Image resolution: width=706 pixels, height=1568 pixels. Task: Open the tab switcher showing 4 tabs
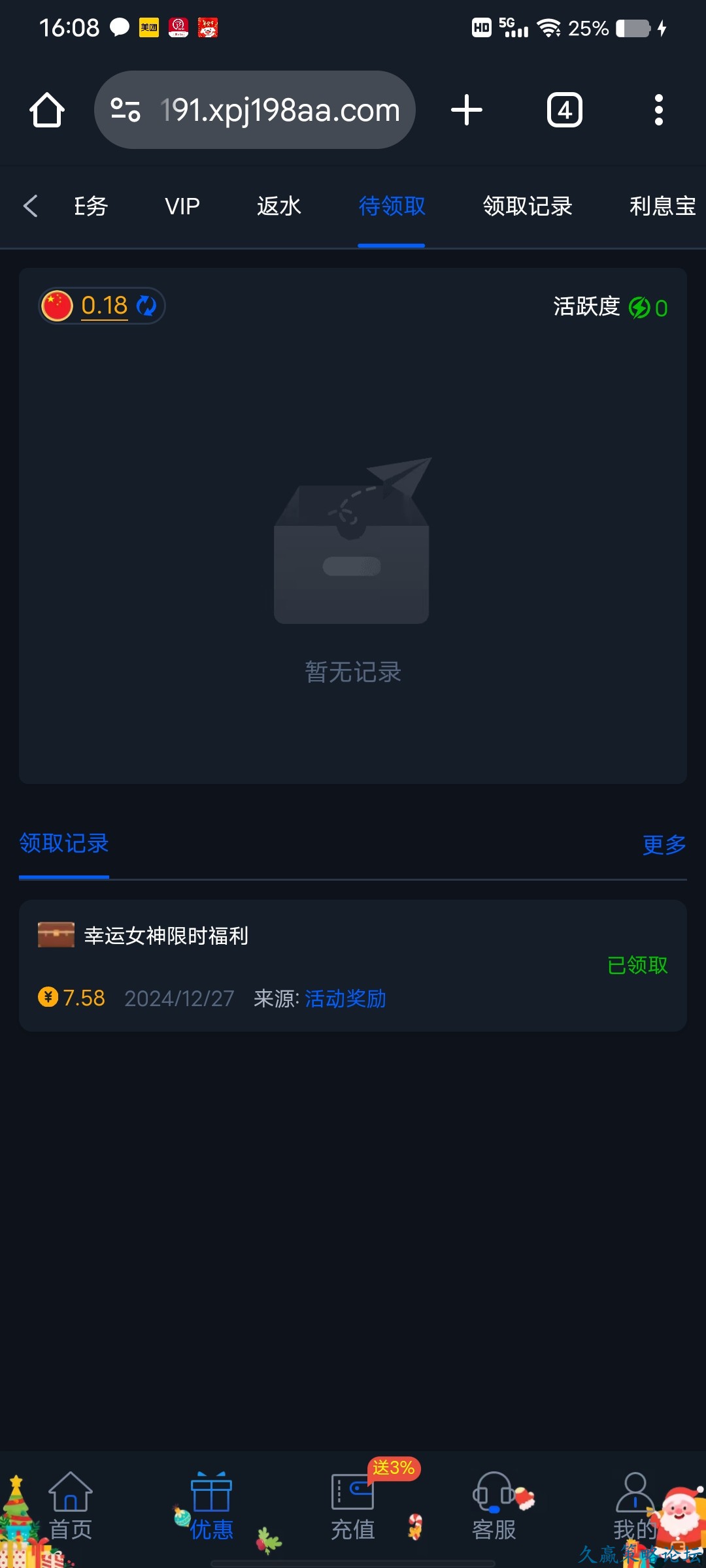[x=564, y=110]
